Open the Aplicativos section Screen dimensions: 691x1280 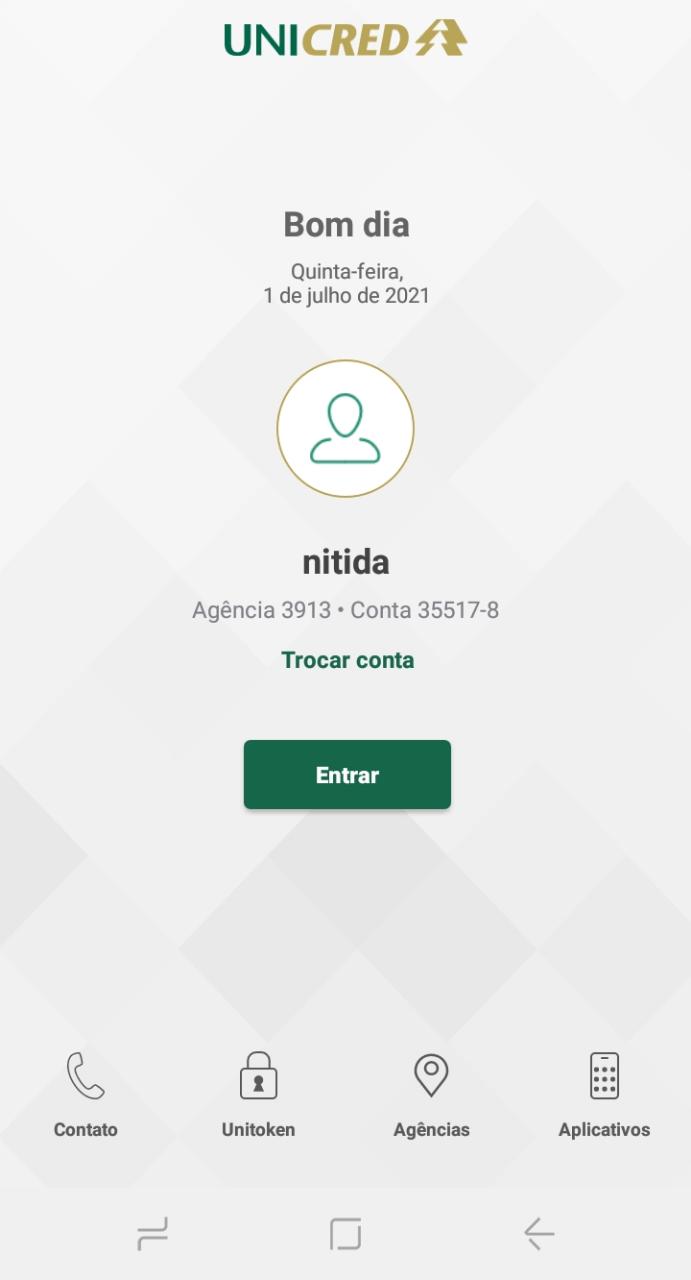(604, 1096)
